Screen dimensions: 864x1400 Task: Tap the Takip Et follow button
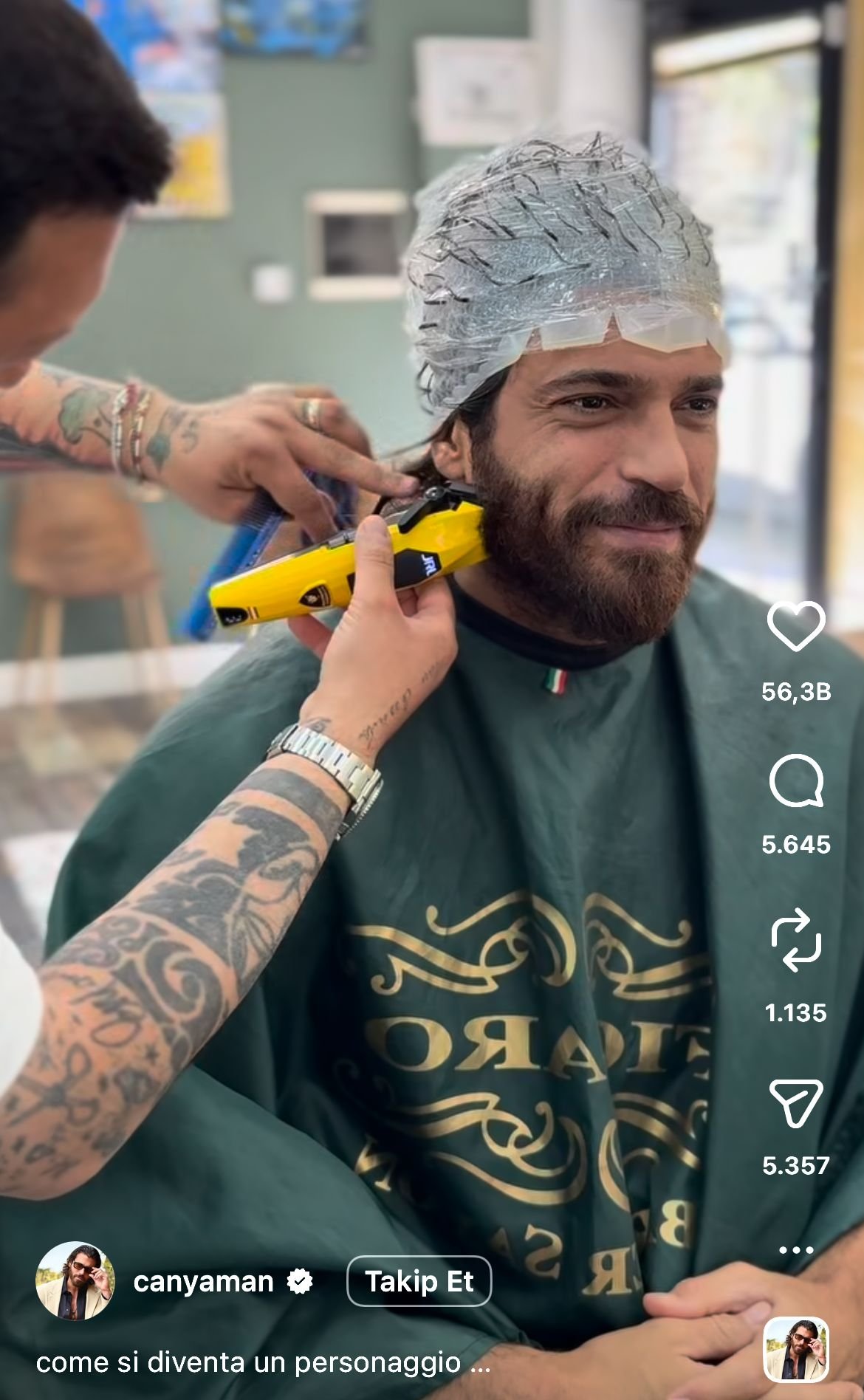click(419, 1281)
